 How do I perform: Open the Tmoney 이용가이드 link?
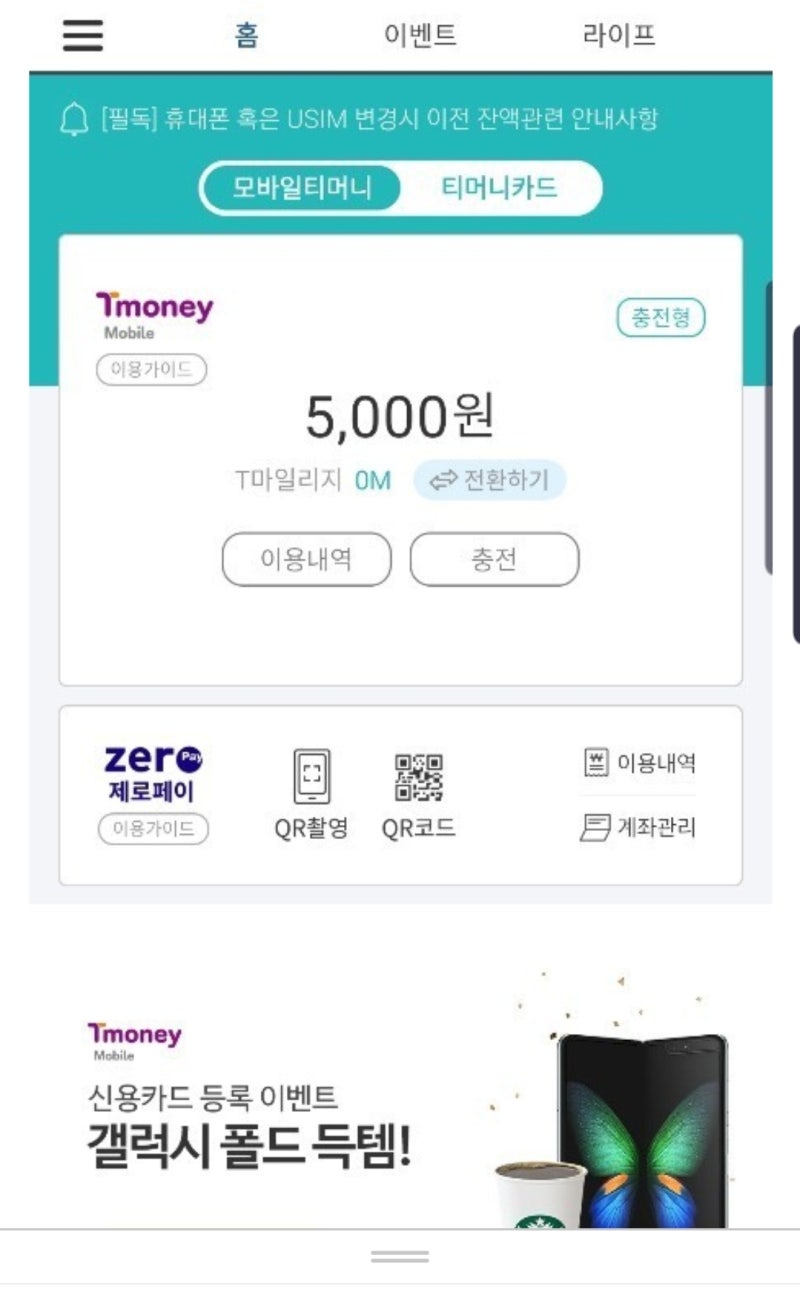click(152, 370)
